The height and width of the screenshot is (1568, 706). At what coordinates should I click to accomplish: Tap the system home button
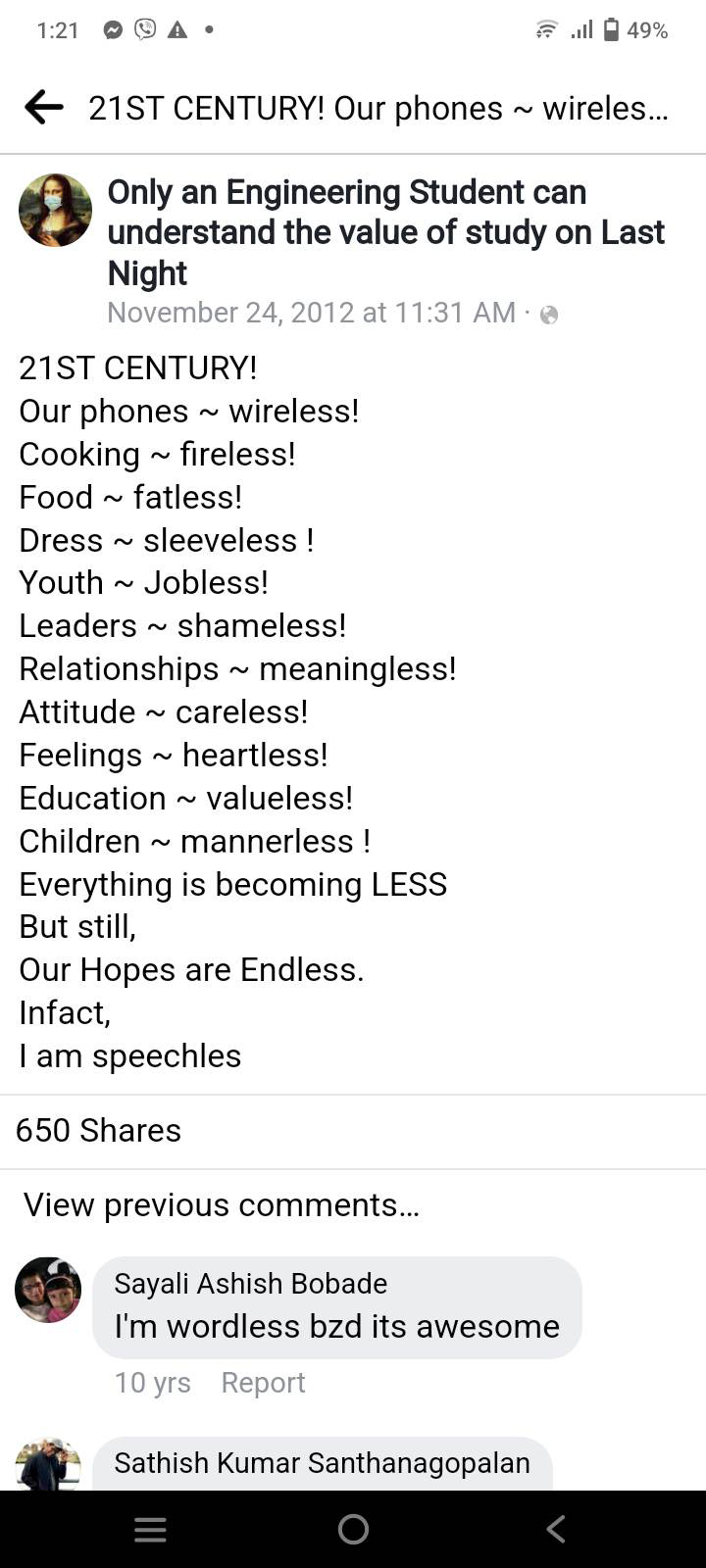[353, 1529]
